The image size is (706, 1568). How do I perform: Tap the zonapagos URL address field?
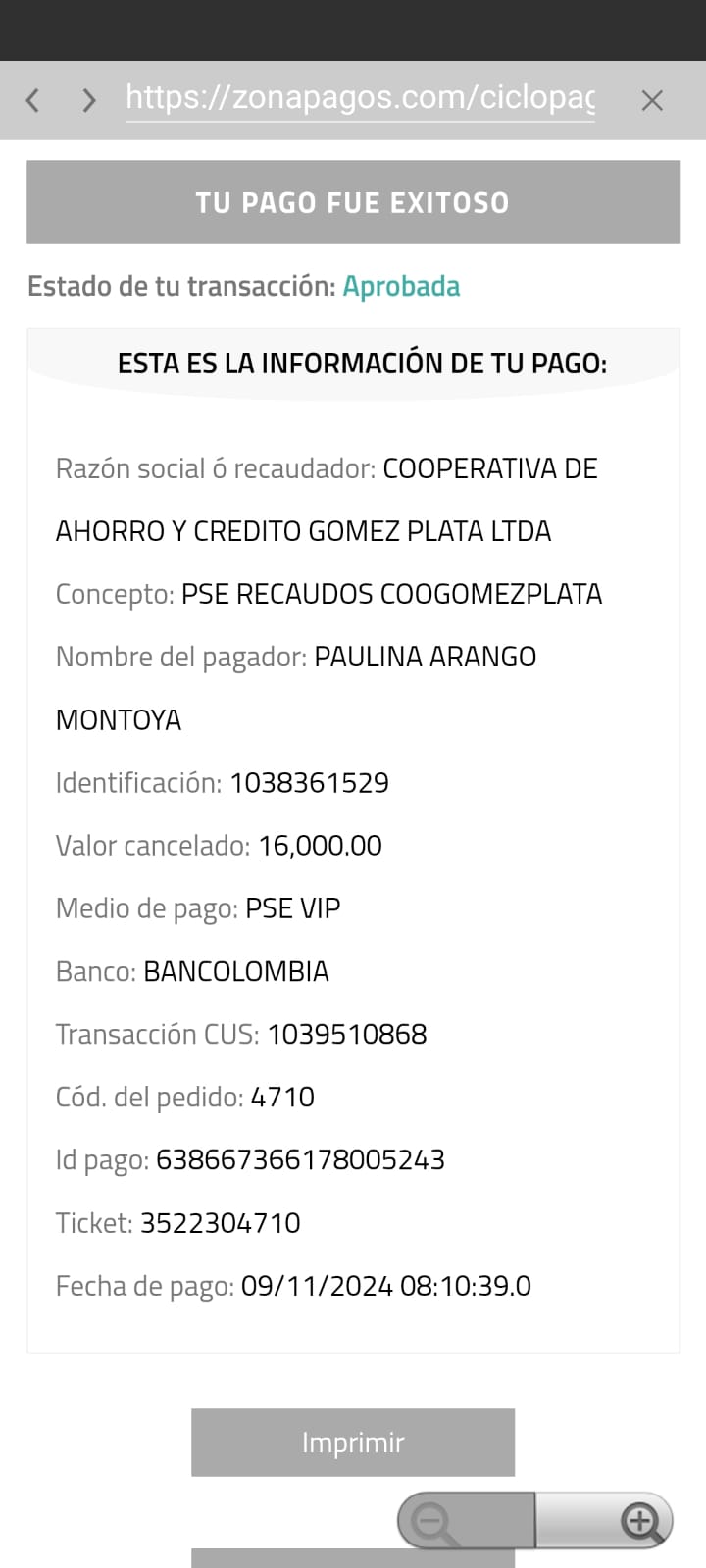(x=360, y=98)
